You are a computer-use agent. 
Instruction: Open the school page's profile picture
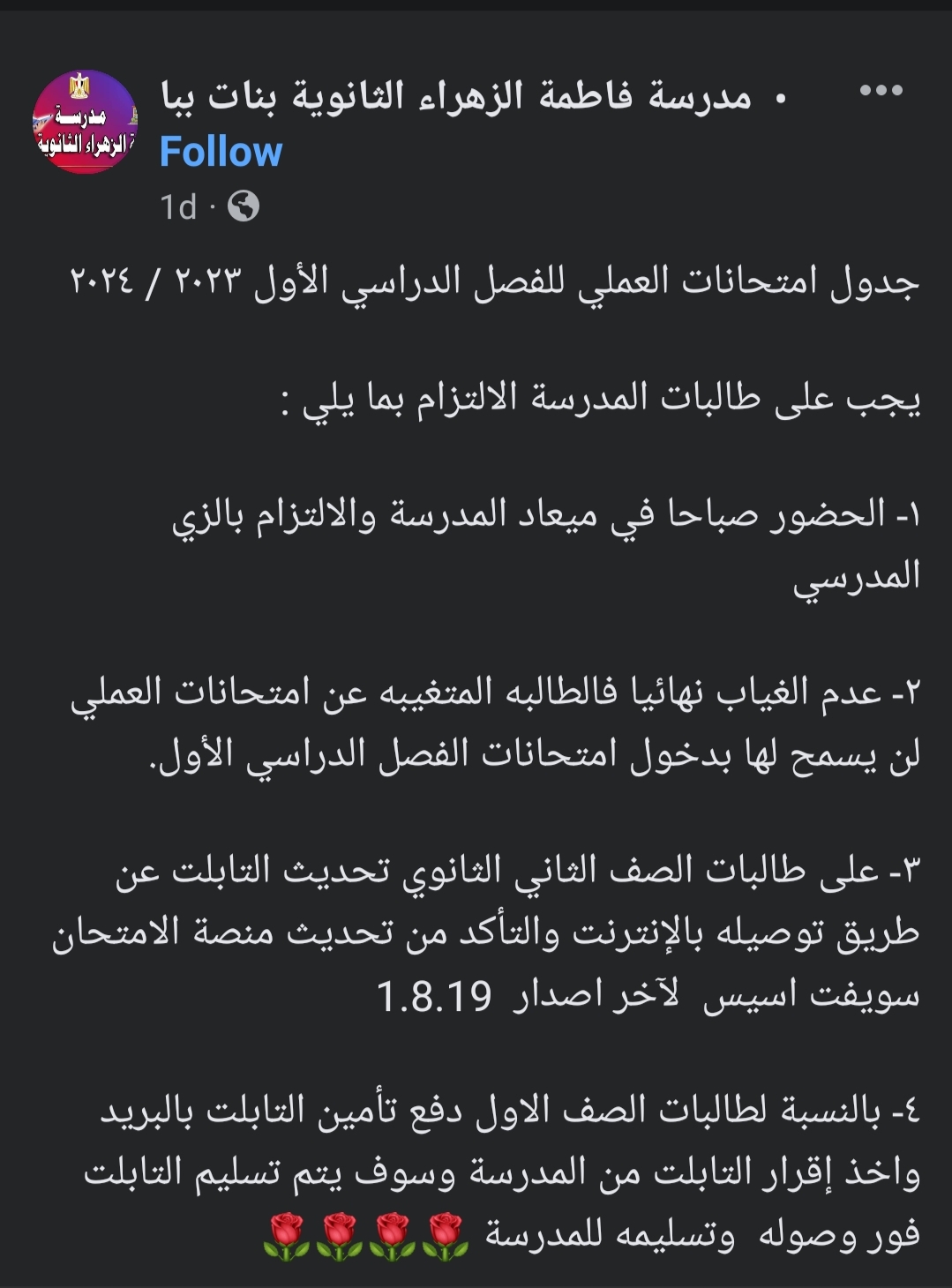click(85, 123)
